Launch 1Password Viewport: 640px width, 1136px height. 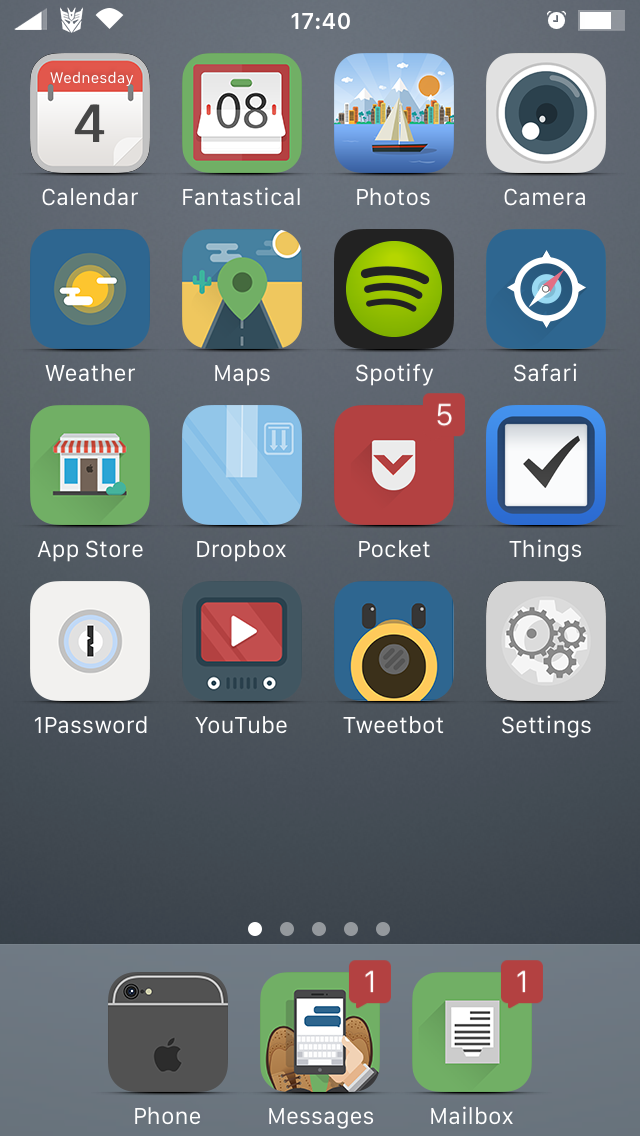coord(90,641)
